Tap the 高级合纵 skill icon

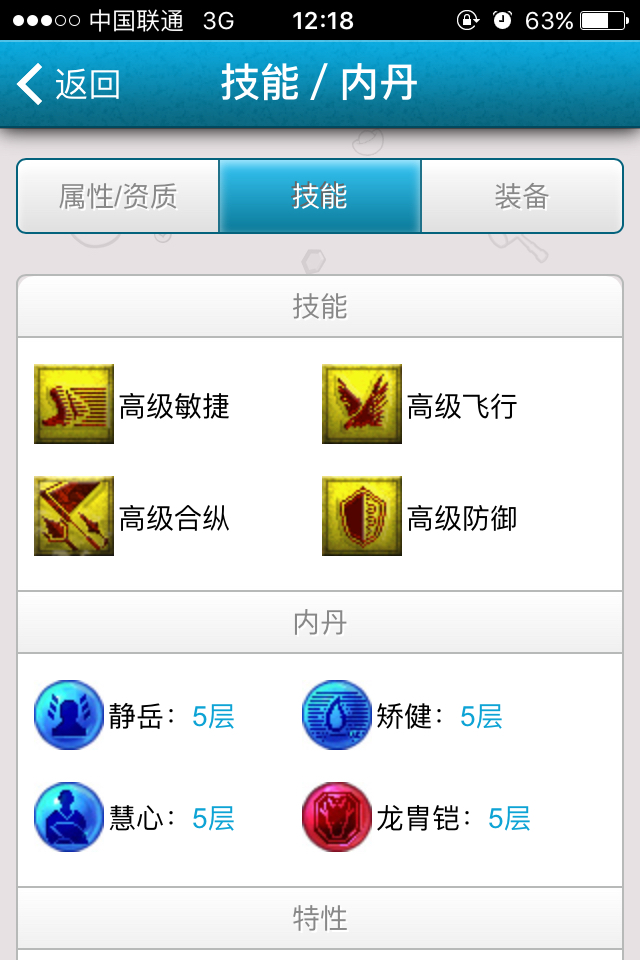[x=74, y=516]
